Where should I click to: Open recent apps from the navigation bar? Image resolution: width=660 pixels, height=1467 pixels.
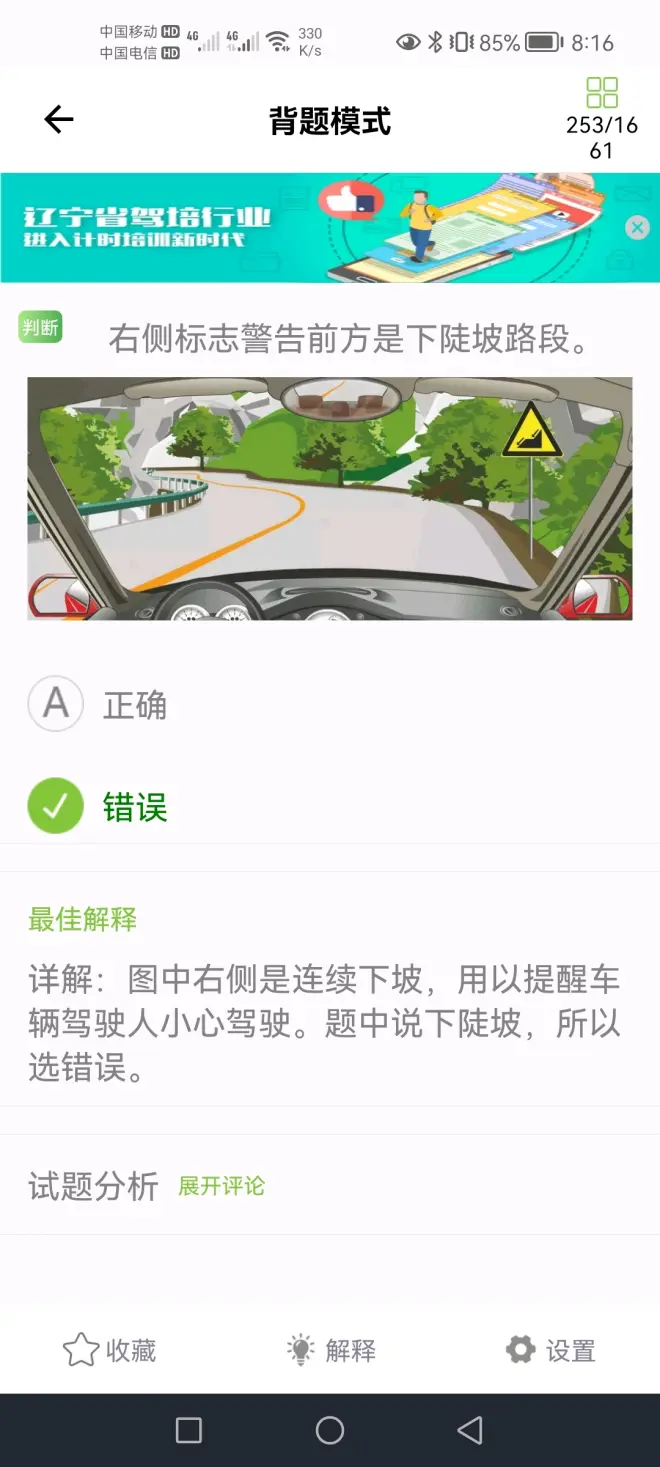click(x=189, y=1430)
